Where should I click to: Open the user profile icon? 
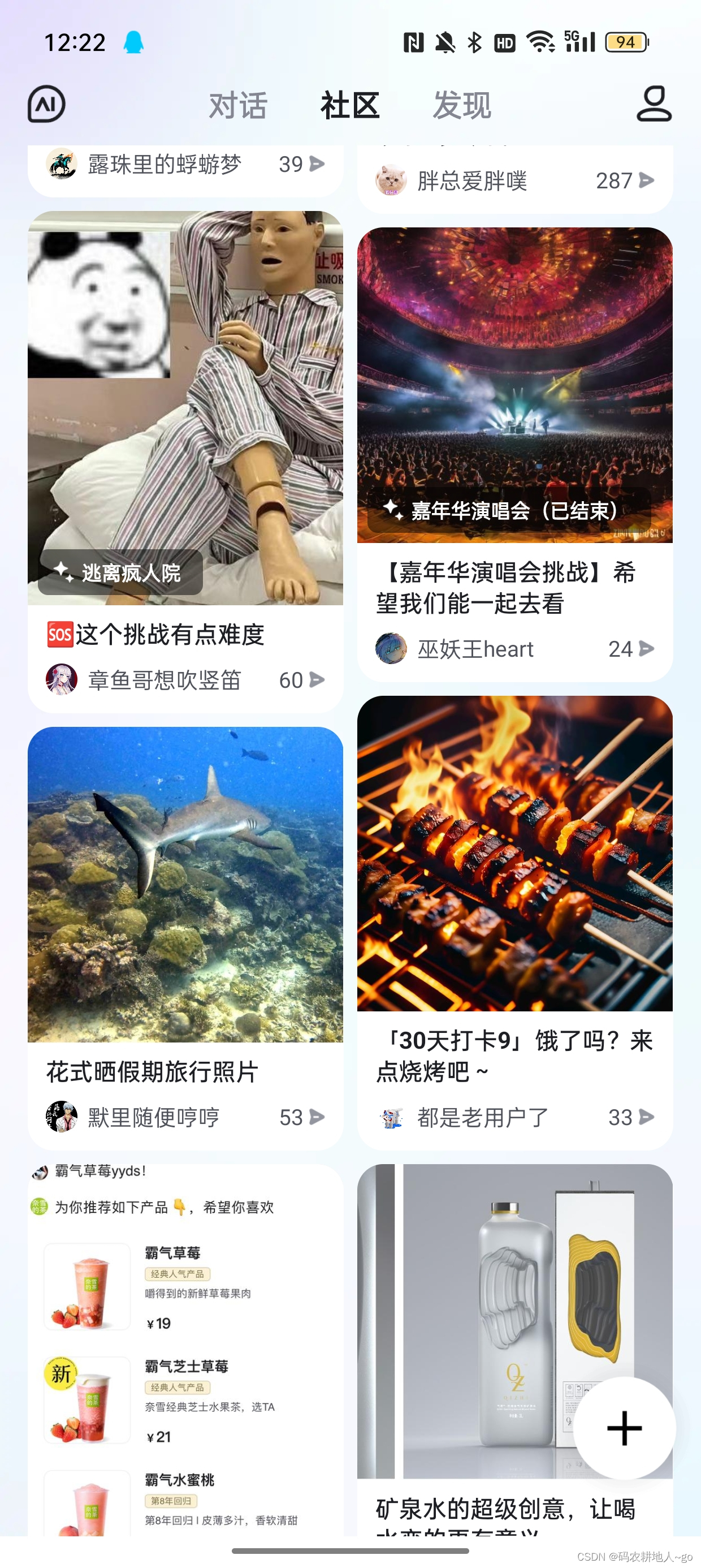click(654, 104)
